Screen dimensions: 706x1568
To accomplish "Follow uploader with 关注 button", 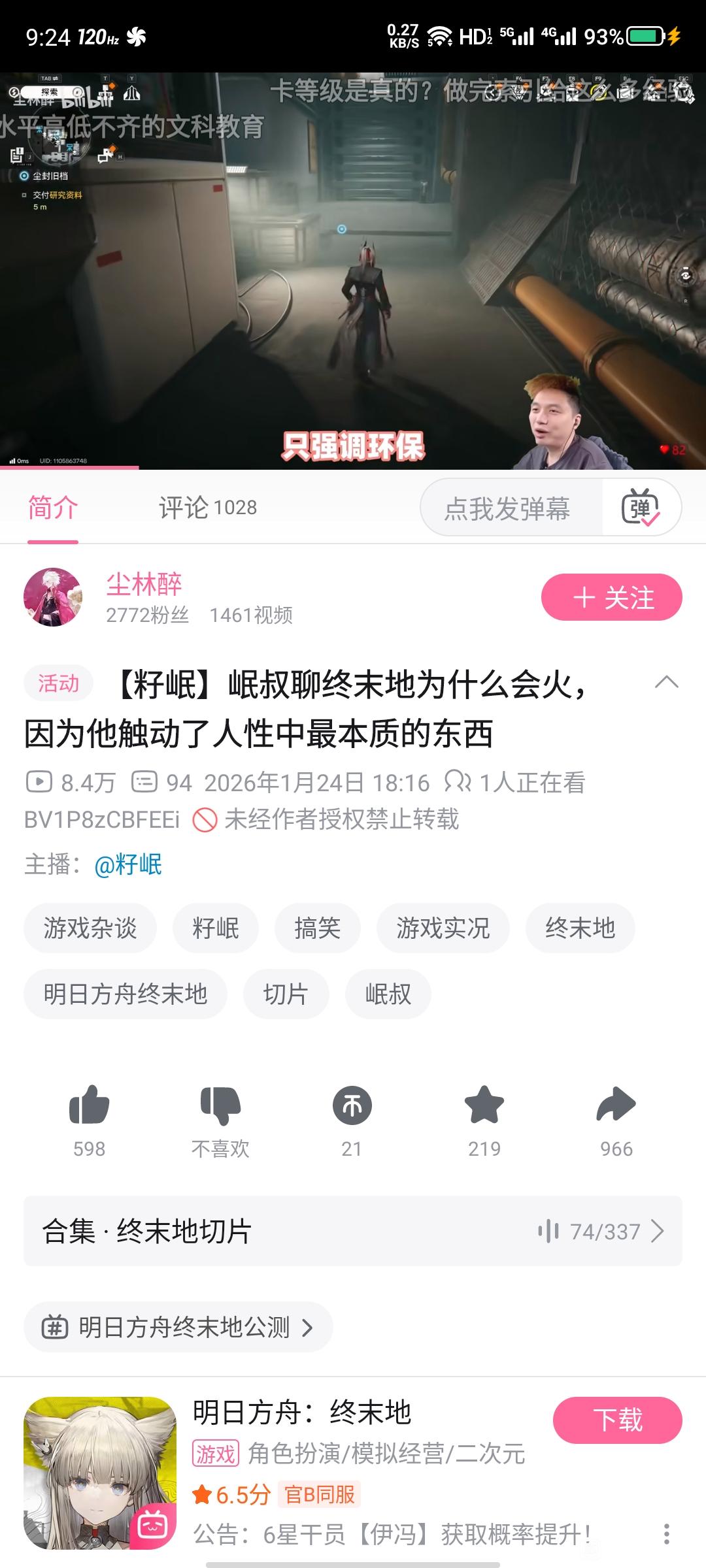I will pos(611,598).
